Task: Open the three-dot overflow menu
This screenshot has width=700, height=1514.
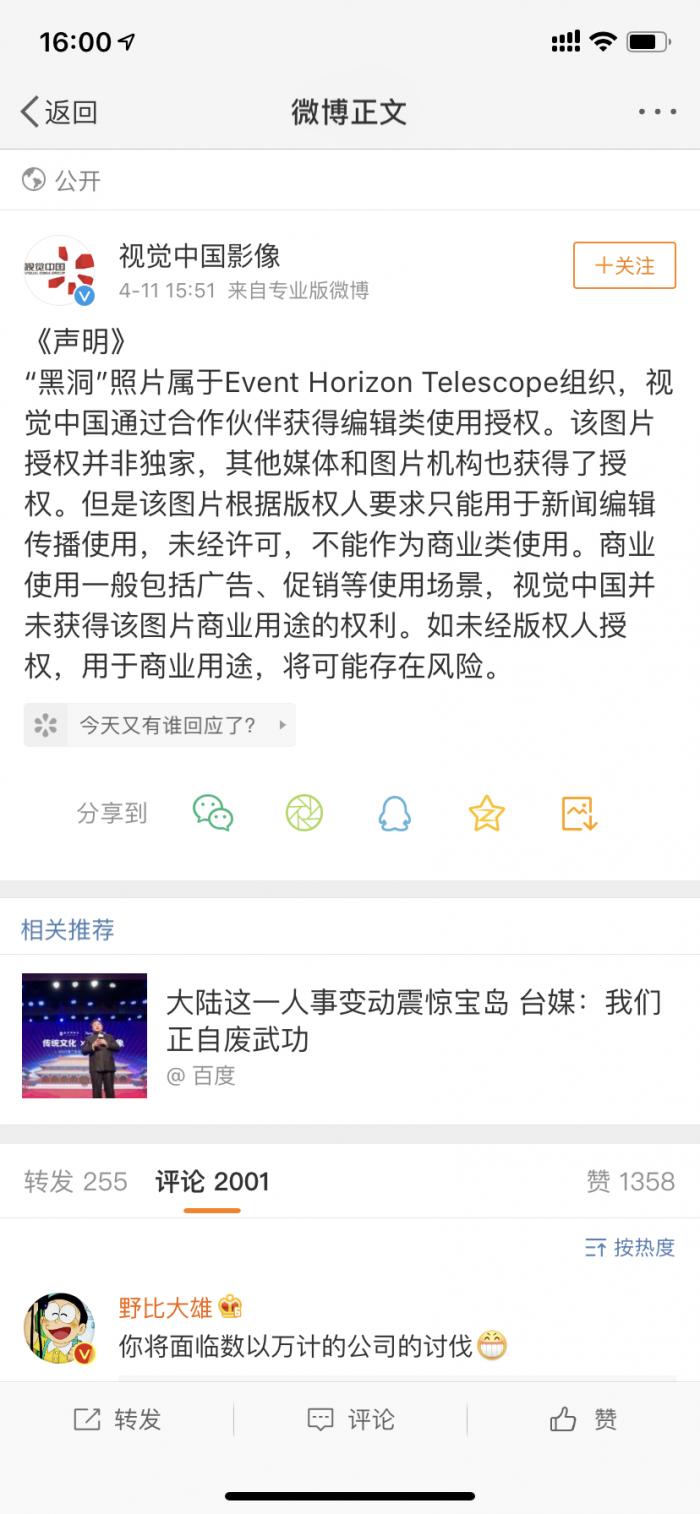Action: (x=657, y=112)
